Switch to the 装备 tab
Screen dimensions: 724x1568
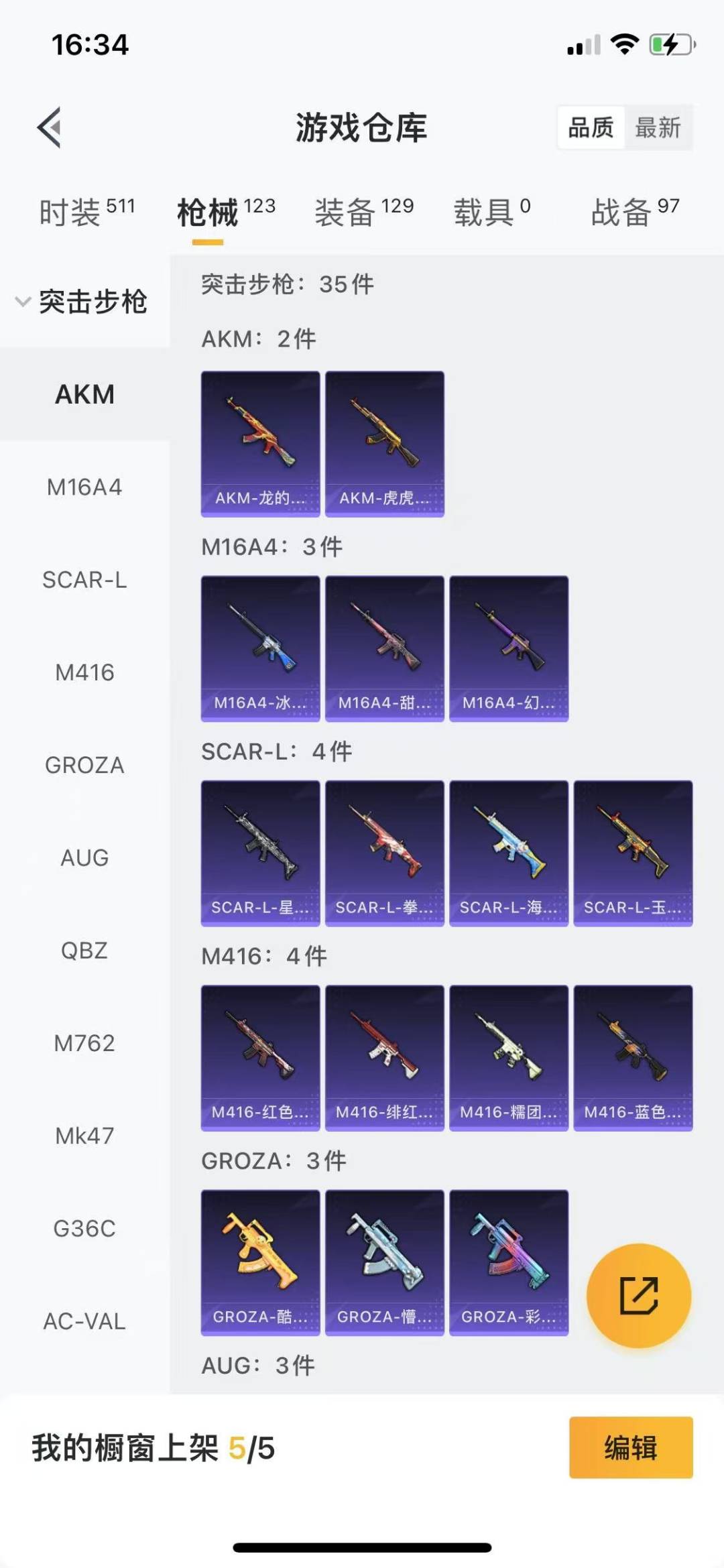364,211
